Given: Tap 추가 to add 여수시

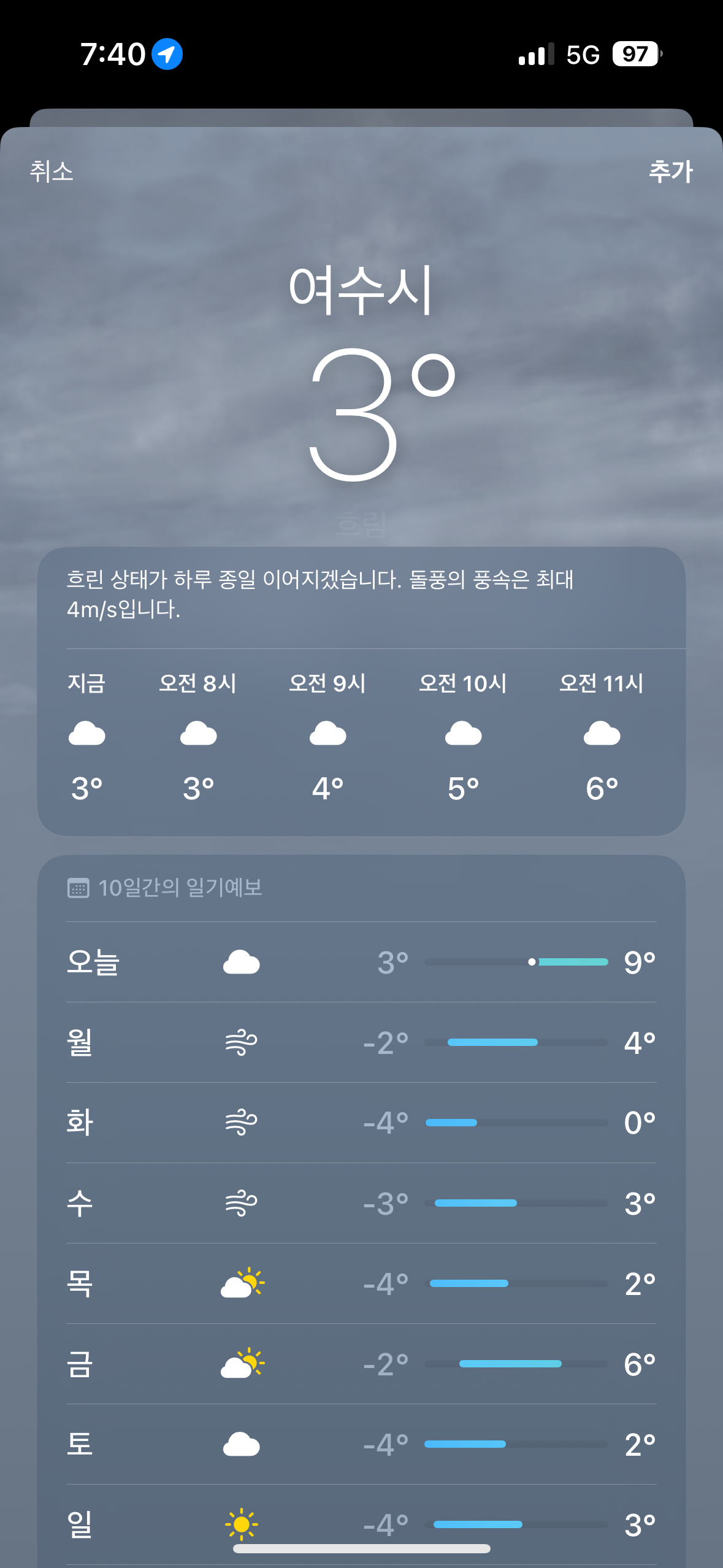Looking at the screenshot, I should 670,171.
